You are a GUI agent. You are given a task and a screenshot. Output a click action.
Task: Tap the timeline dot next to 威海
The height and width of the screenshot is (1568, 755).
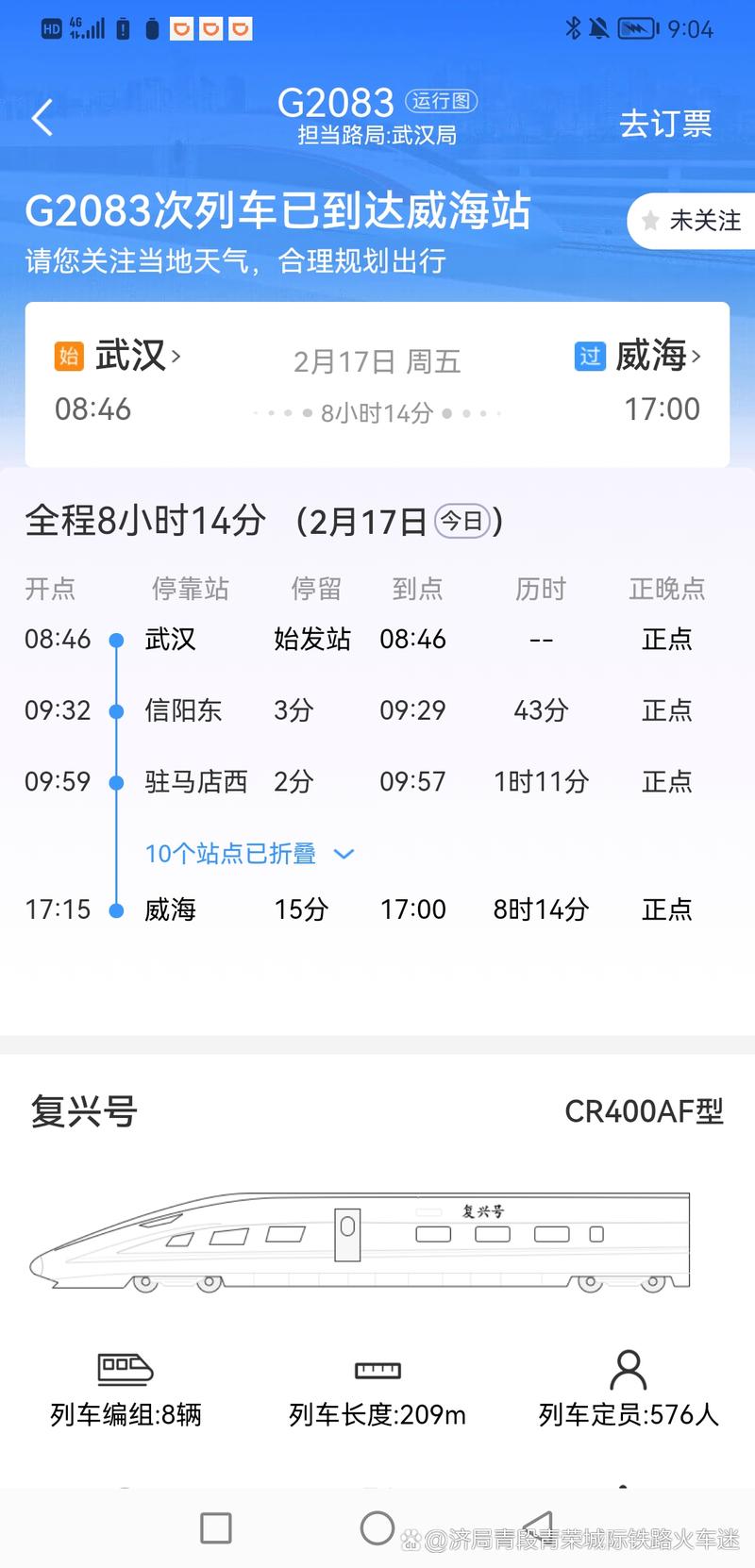tap(115, 909)
